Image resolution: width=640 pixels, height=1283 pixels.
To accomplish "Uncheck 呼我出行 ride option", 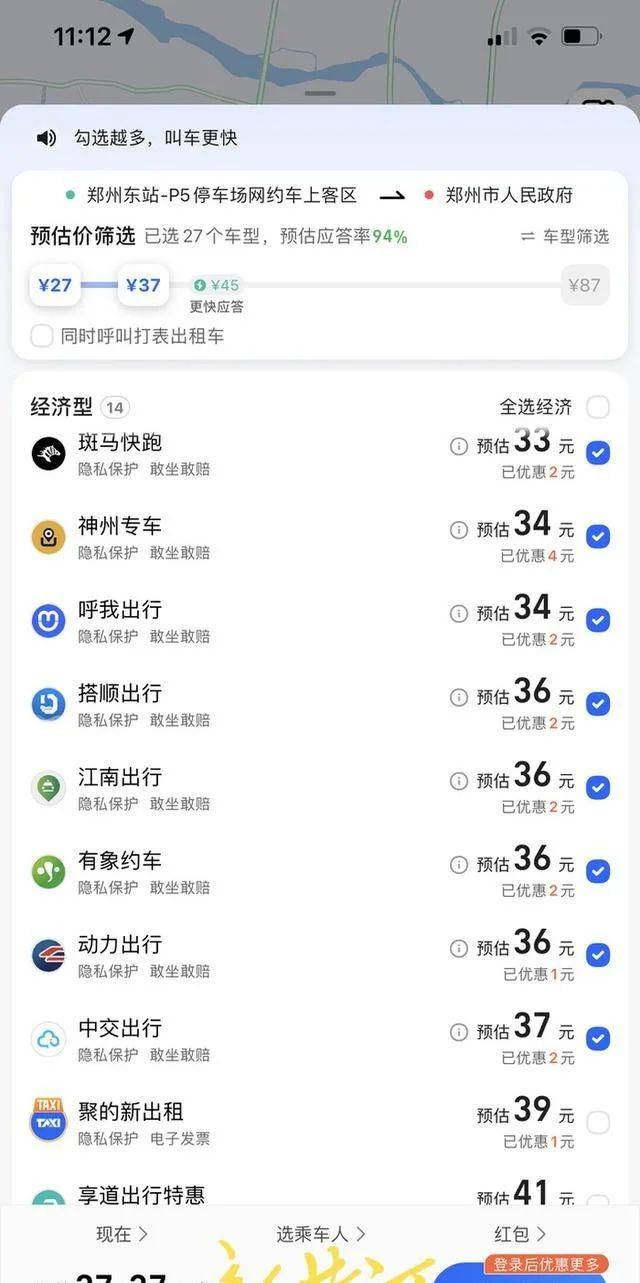I will tap(598, 621).
